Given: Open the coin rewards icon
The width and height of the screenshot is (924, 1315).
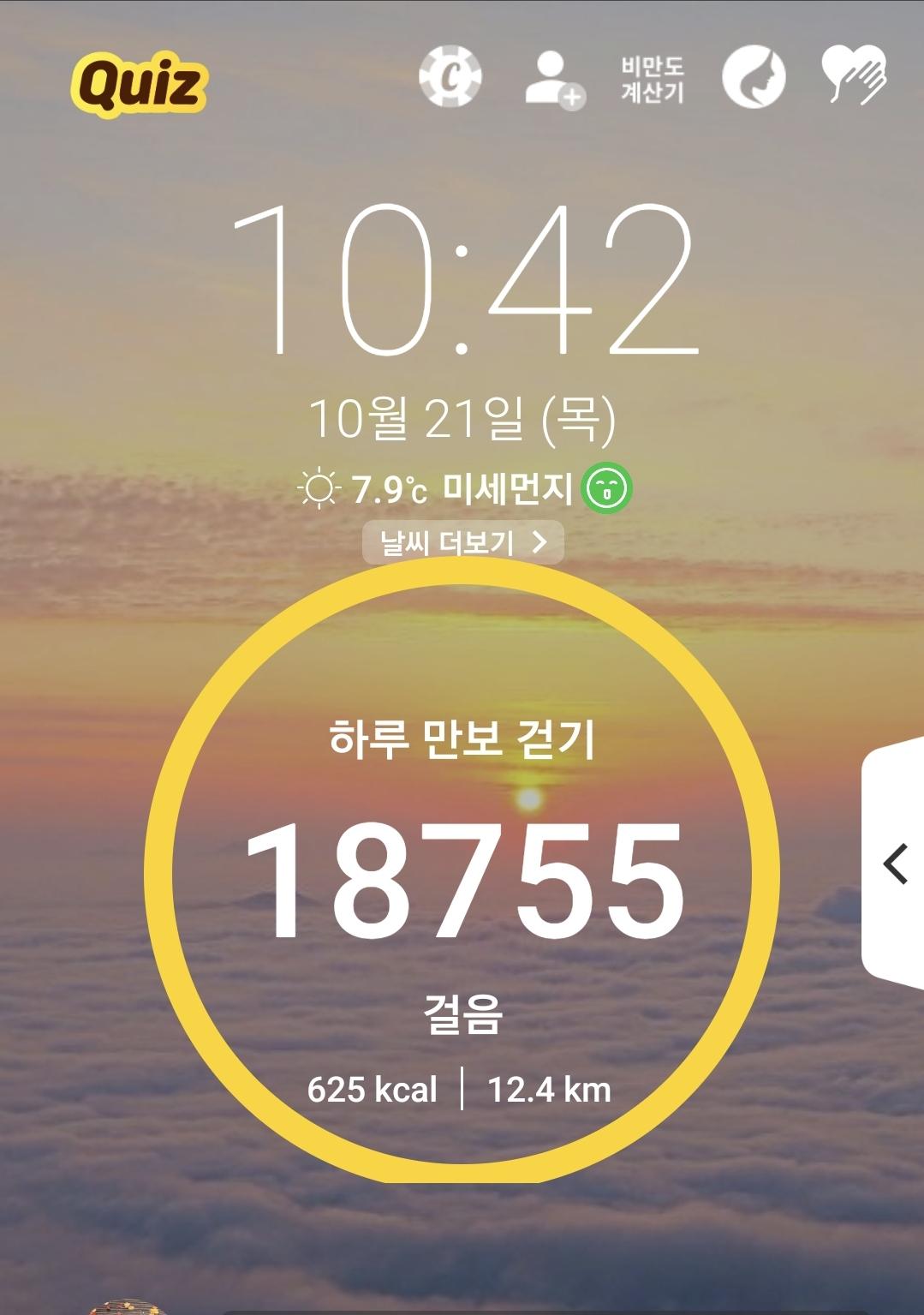Looking at the screenshot, I should [x=450, y=77].
